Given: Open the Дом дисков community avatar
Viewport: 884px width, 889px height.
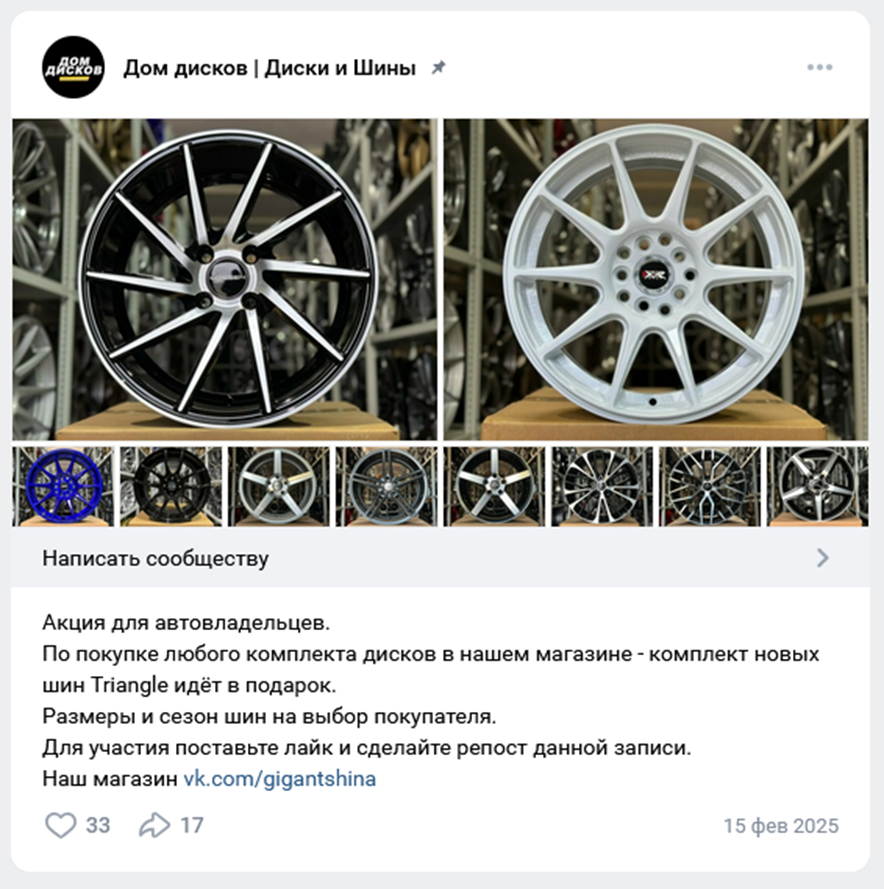Looking at the screenshot, I should click(x=73, y=67).
